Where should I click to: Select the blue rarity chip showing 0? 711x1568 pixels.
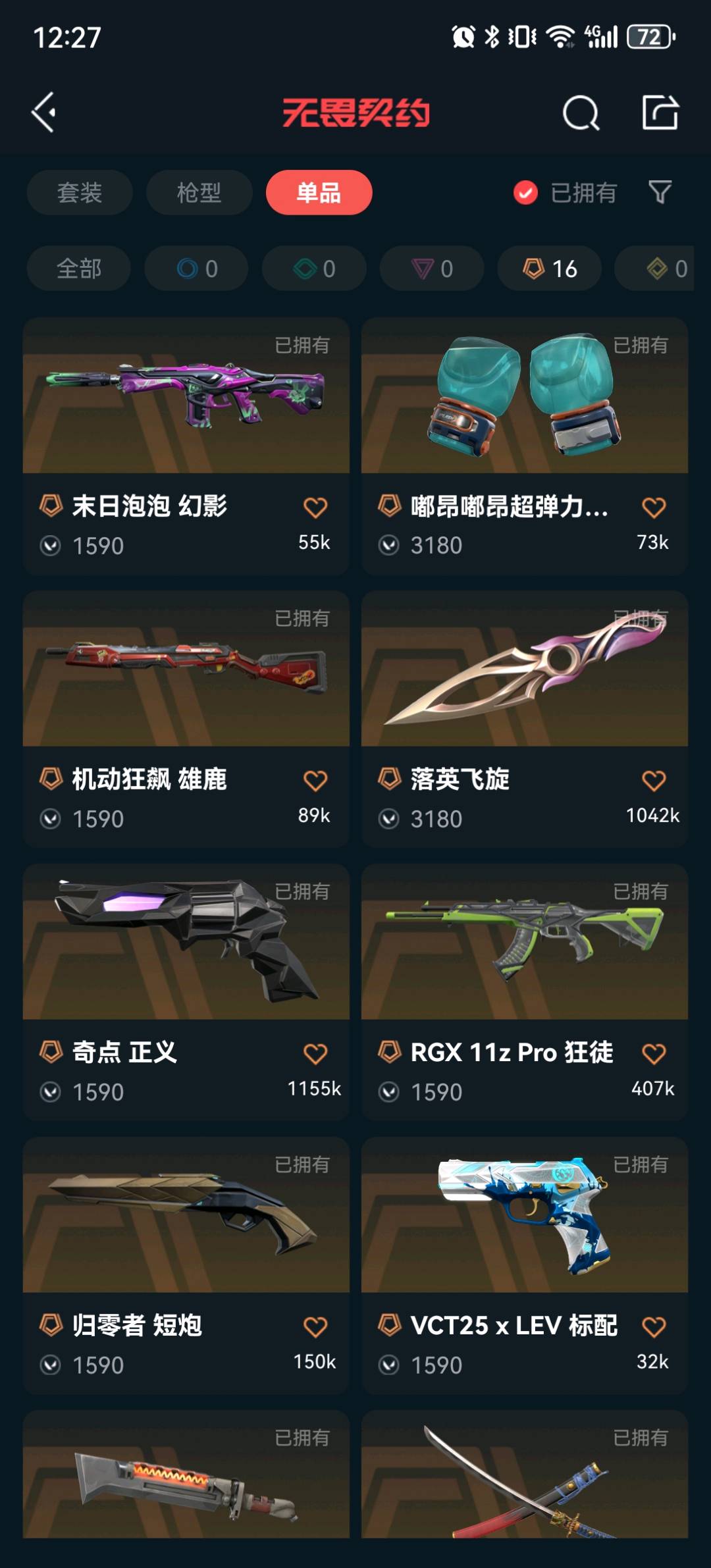pyautogui.click(x=196, y=269)
